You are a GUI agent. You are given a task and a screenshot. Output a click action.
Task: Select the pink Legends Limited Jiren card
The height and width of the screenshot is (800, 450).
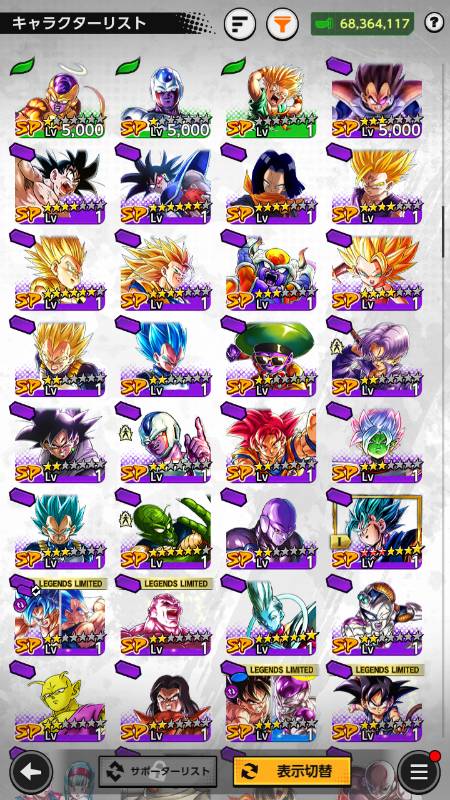pyautogui.click(x=165, y=618)
